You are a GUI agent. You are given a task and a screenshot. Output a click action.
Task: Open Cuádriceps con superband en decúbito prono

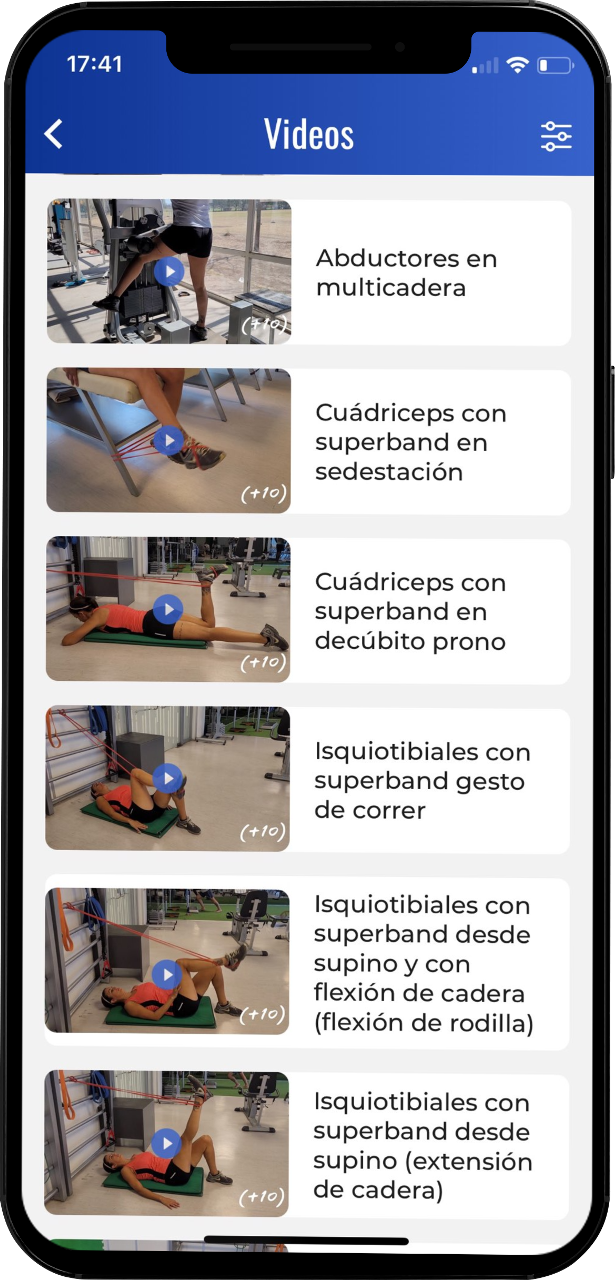[x=410, y=611]
